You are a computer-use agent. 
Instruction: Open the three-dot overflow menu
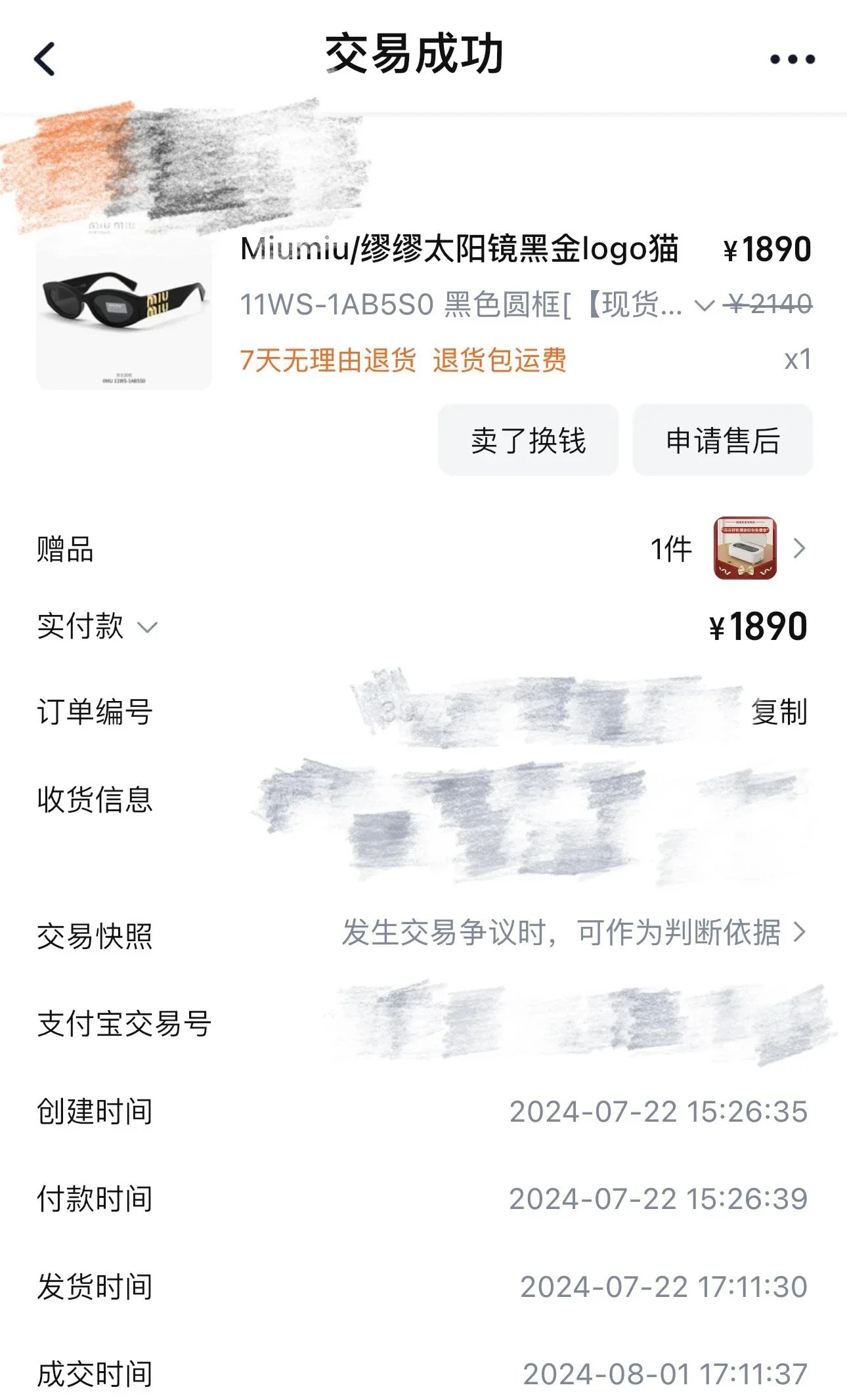pos(792,59)
